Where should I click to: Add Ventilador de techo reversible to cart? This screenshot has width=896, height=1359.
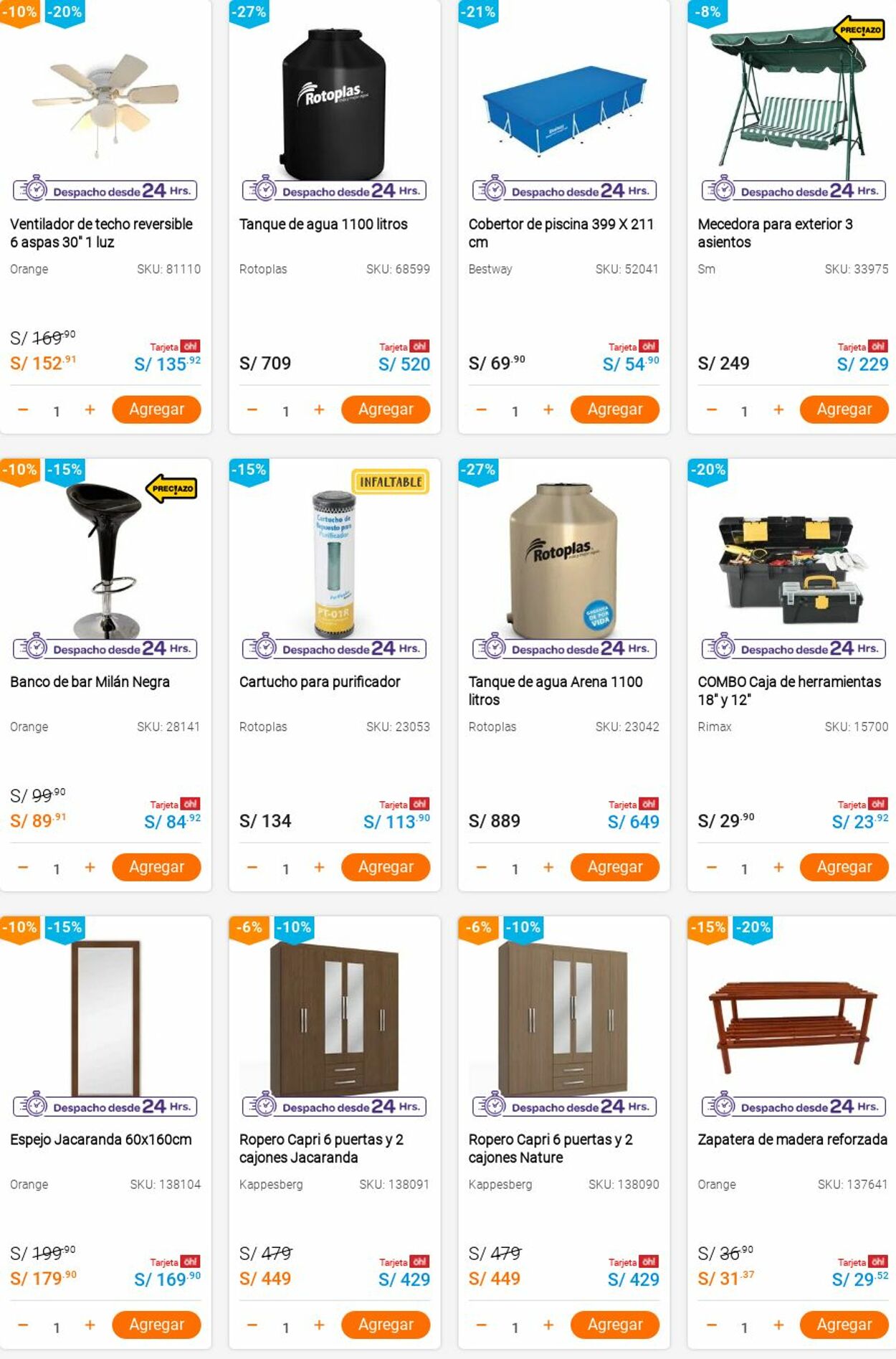[156, 409]
